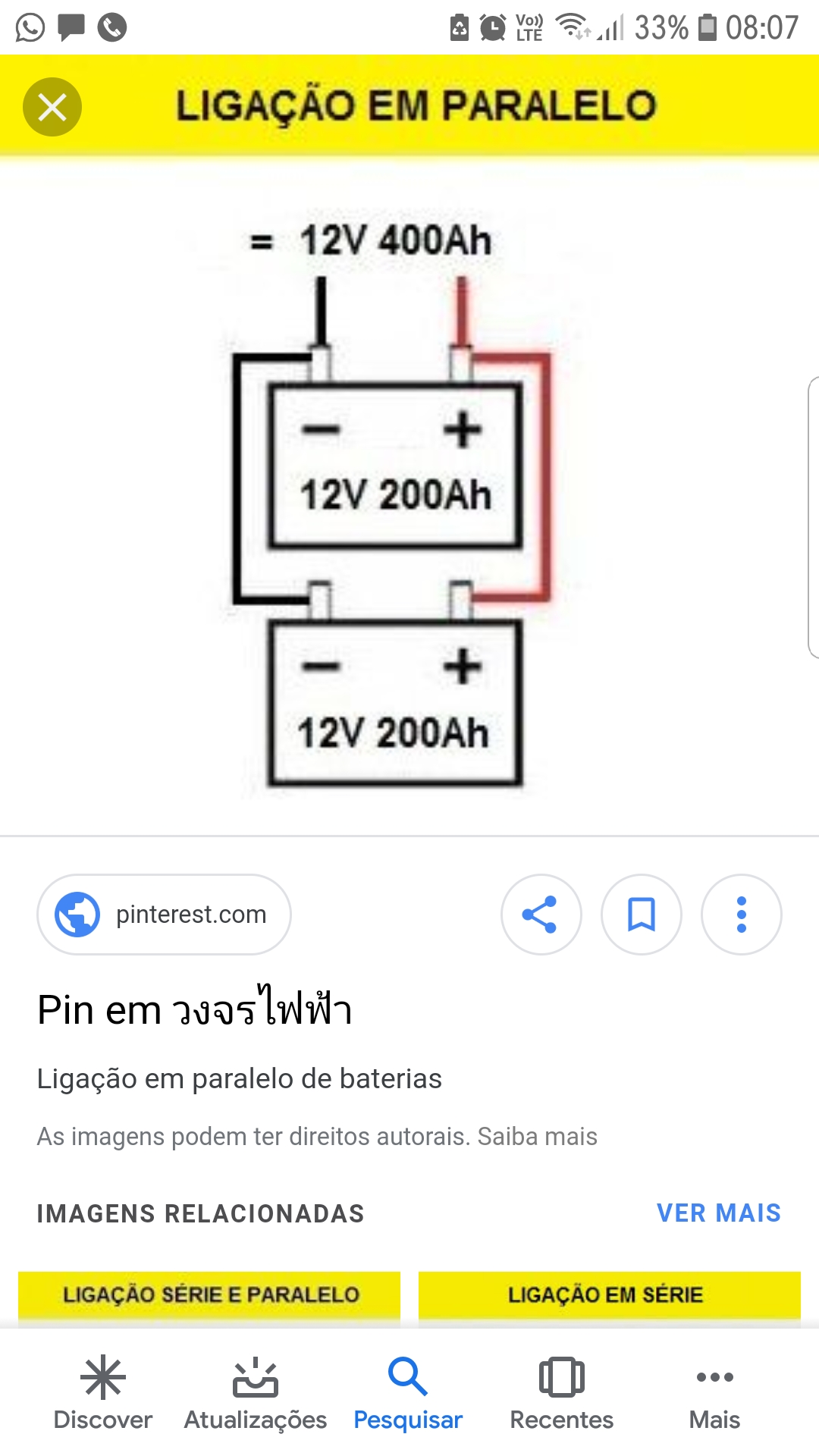Viewport: 819px width, 1456px height.
Task: Open the Pin em page title
Action: [194, 1010]
